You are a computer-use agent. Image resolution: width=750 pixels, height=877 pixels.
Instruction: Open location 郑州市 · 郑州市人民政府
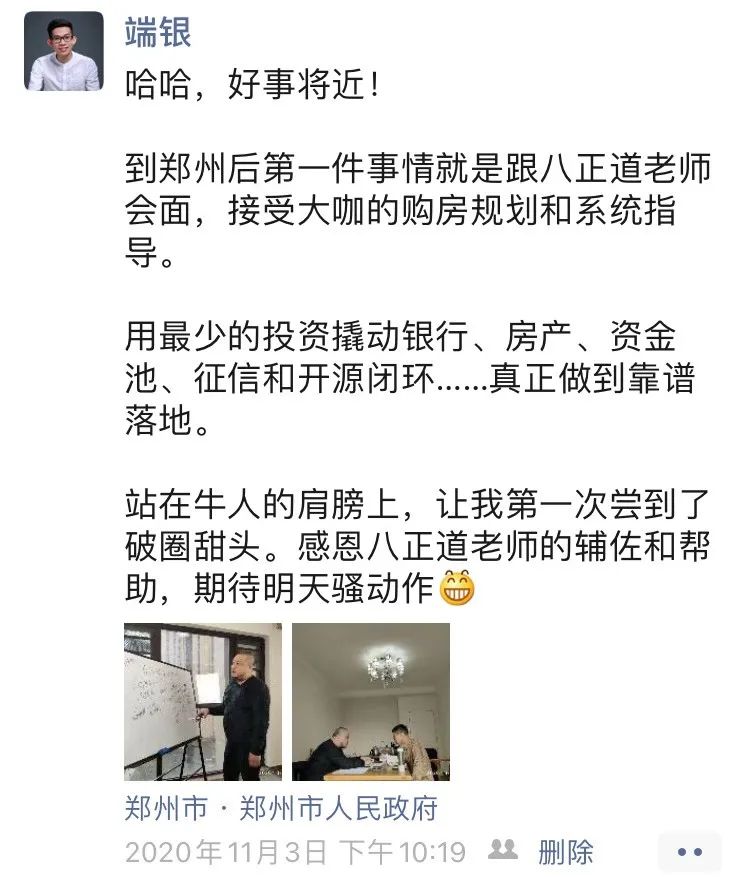[281, 808]
